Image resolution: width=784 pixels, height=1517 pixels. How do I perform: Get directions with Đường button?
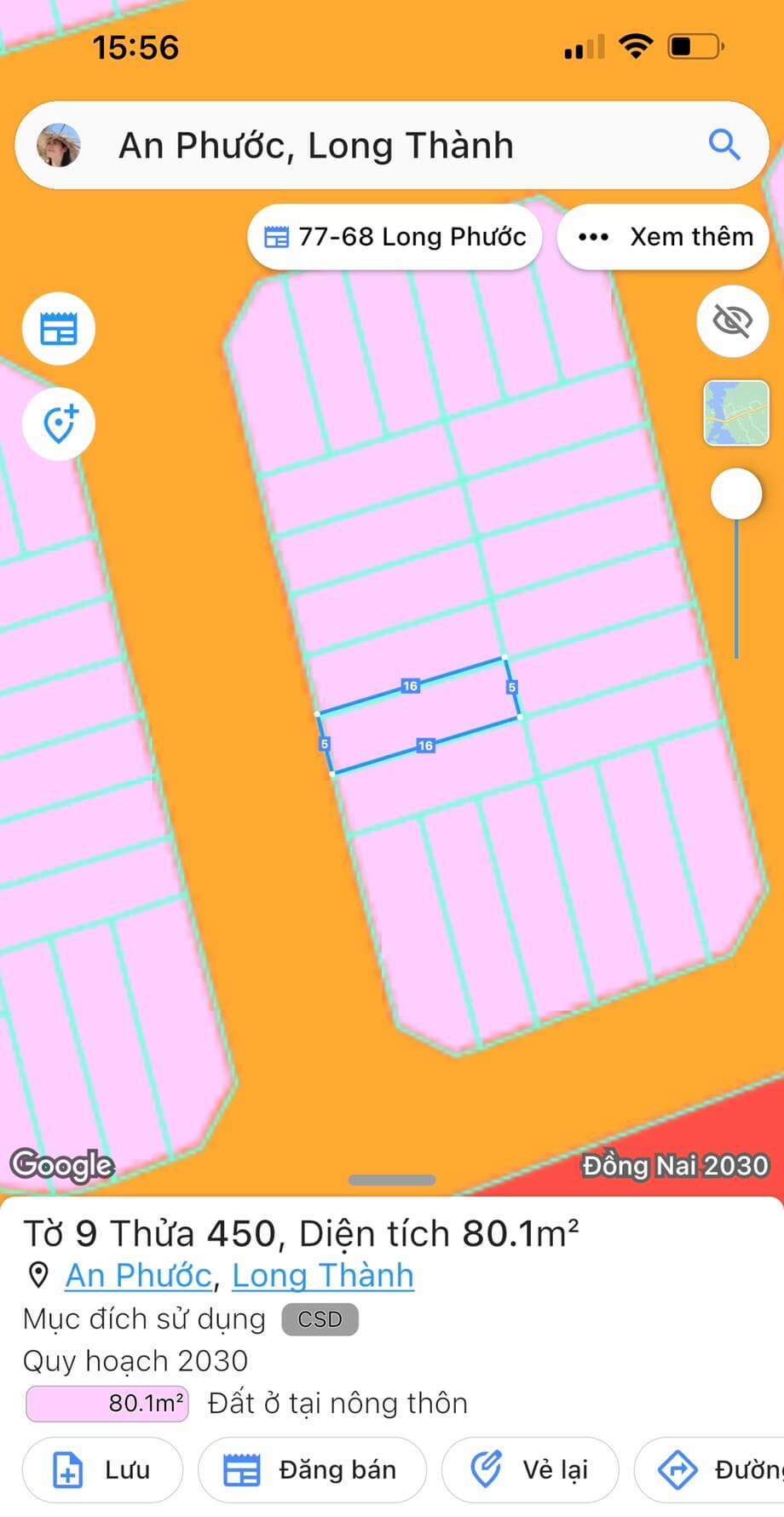click(716, 1470)
